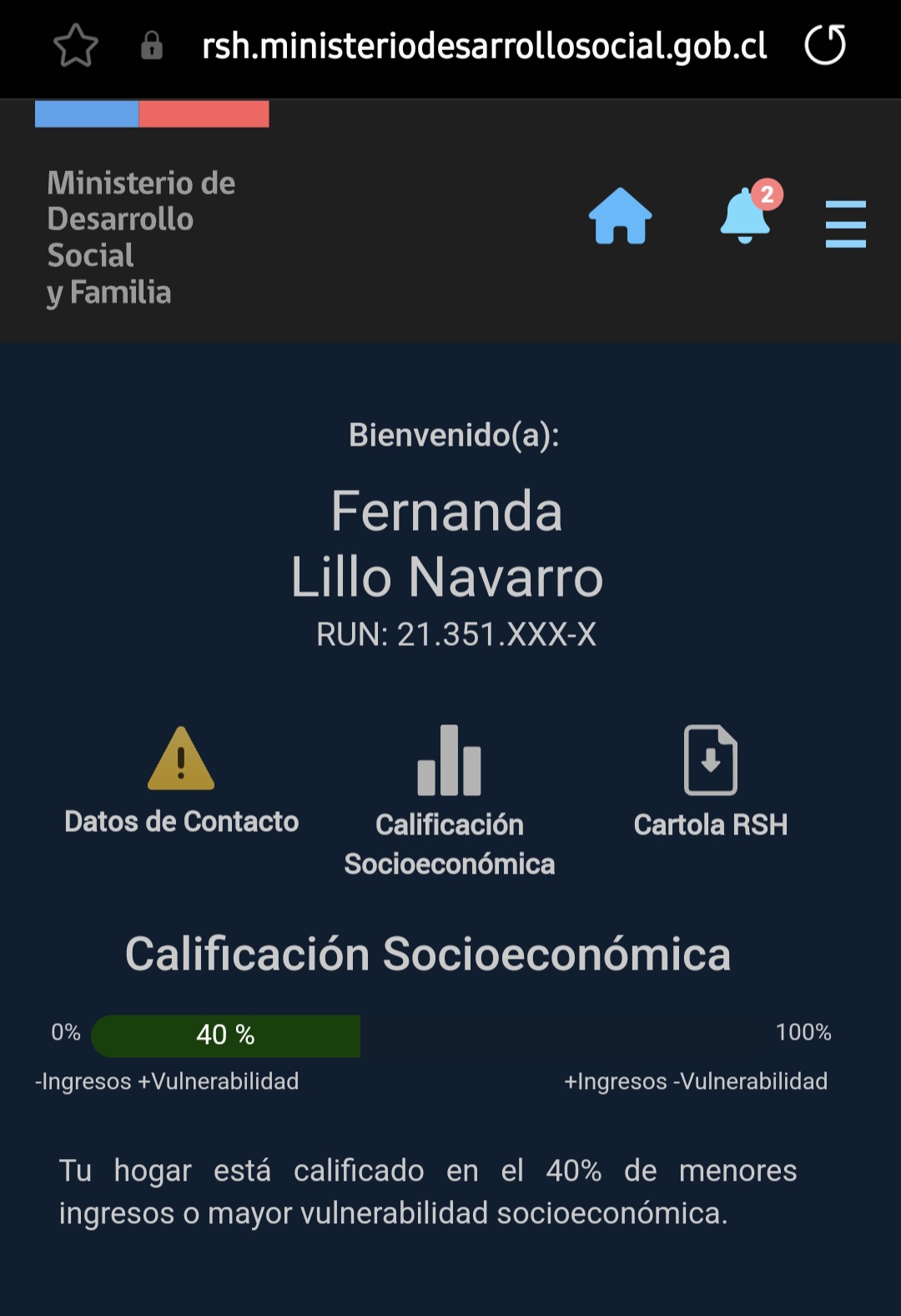
Task: Reload the page
Action: [x=824, y=45]
